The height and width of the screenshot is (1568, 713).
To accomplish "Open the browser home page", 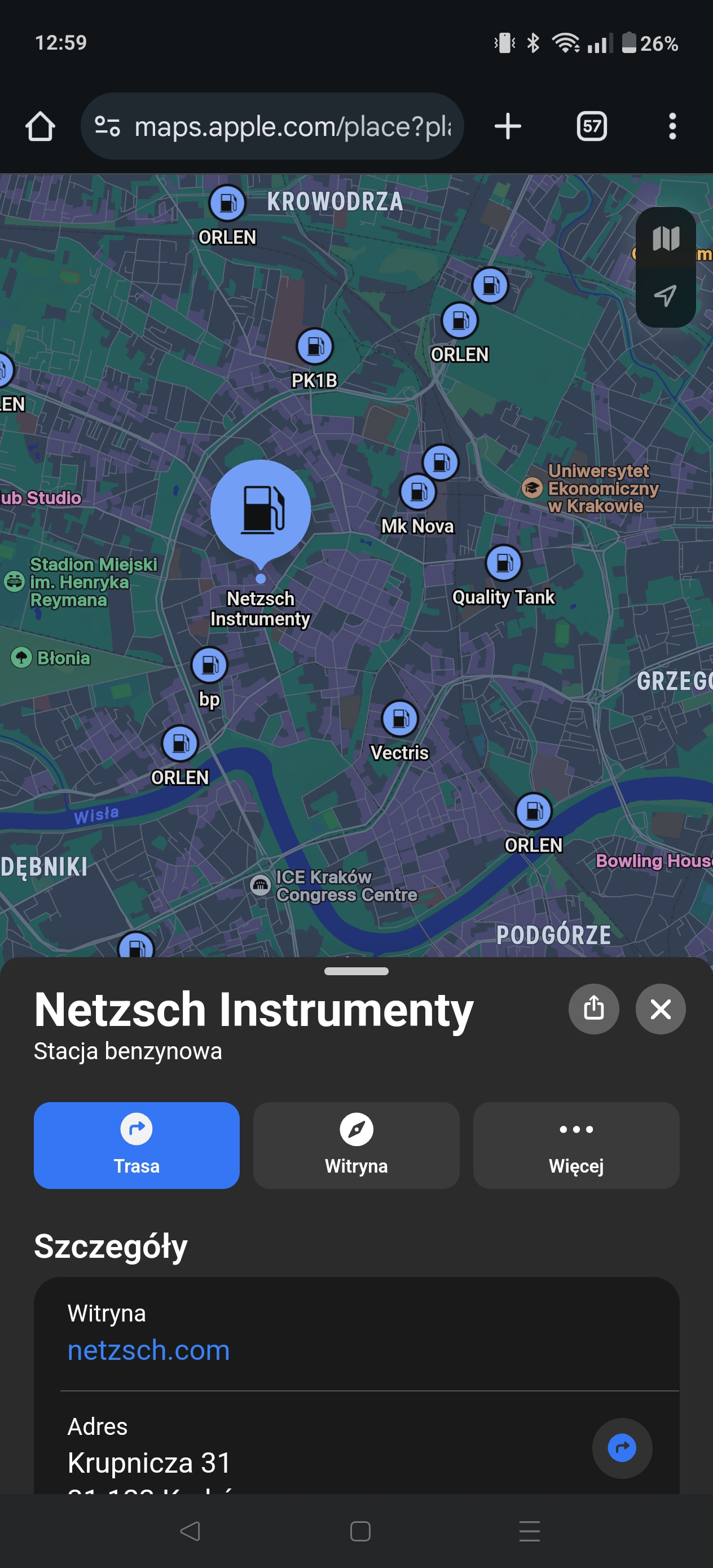I will coord(40,126).
